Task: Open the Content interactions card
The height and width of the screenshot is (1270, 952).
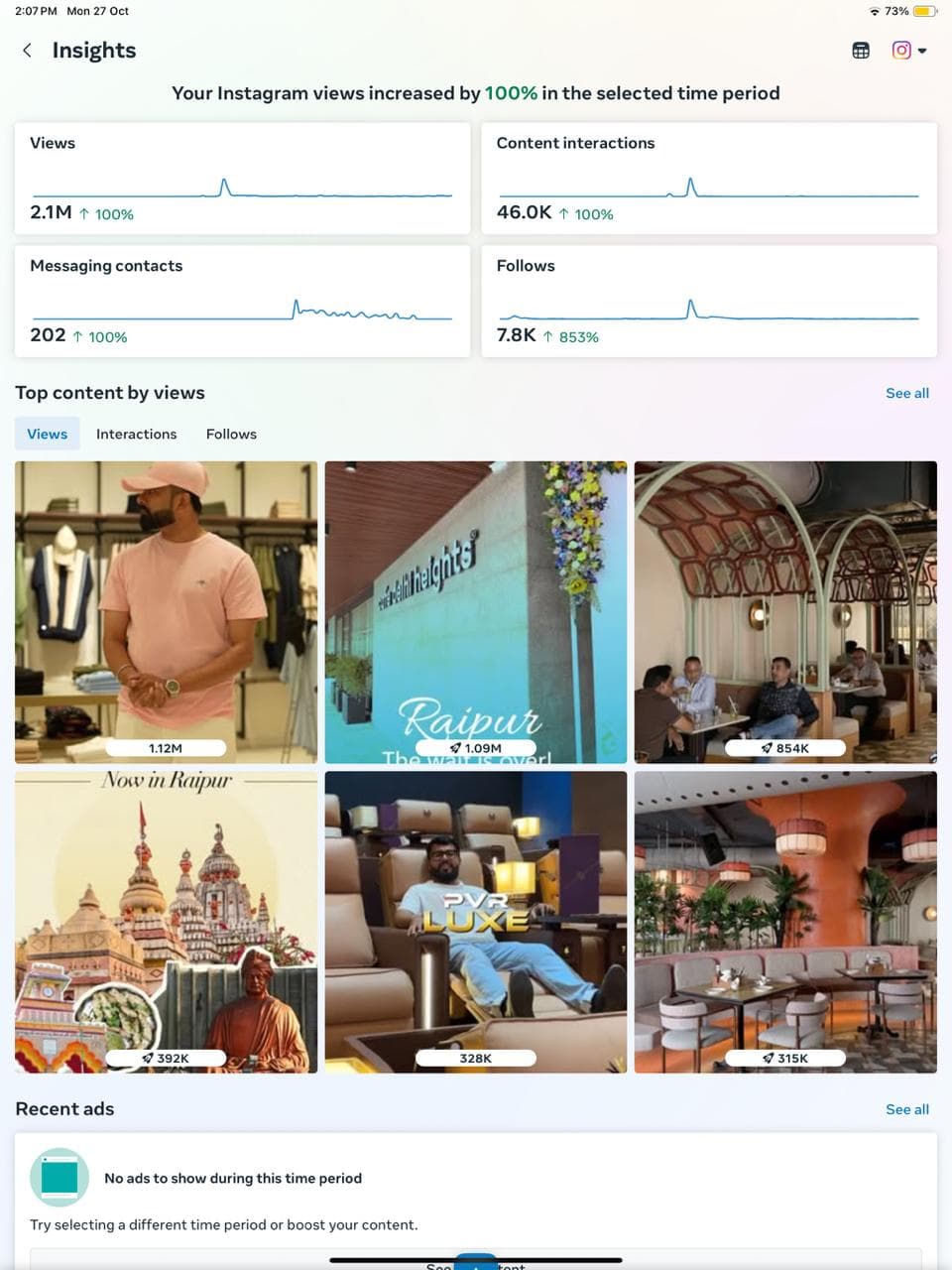Action: (708, 179)
